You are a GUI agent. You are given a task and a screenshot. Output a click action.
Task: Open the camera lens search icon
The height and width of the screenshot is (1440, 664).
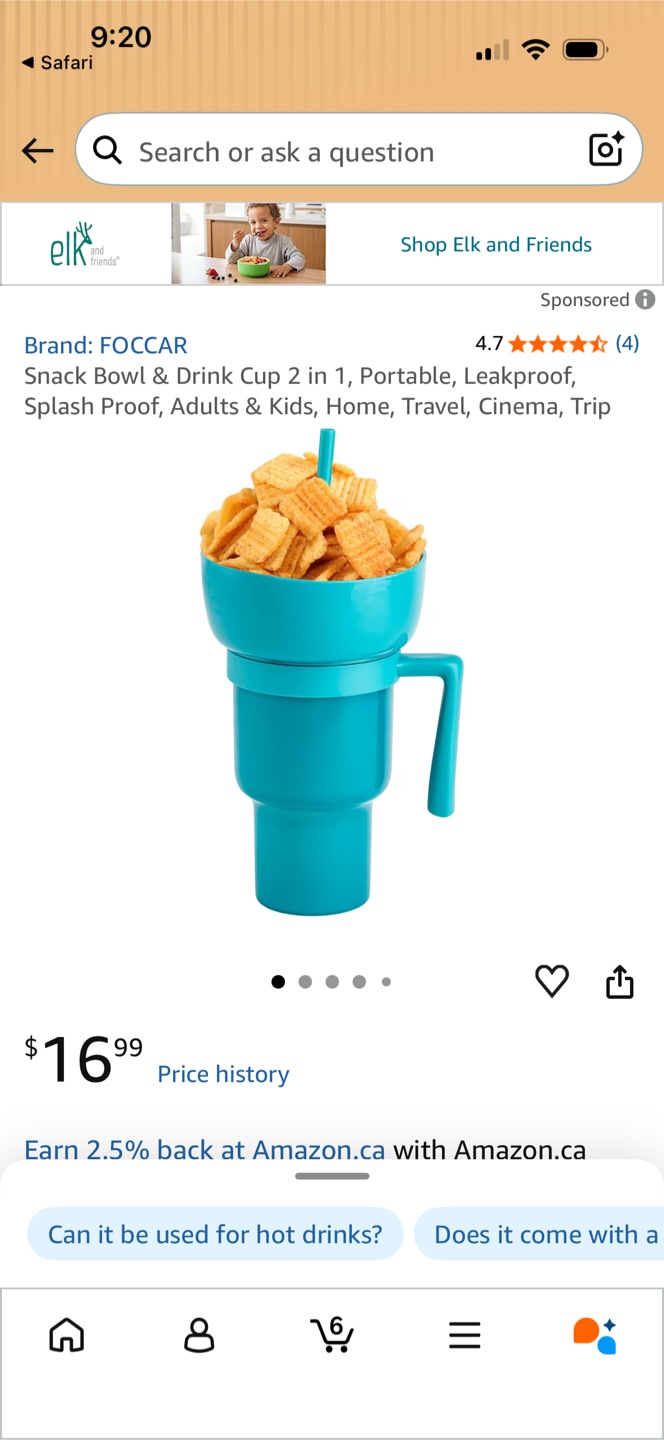coord(606,150)
